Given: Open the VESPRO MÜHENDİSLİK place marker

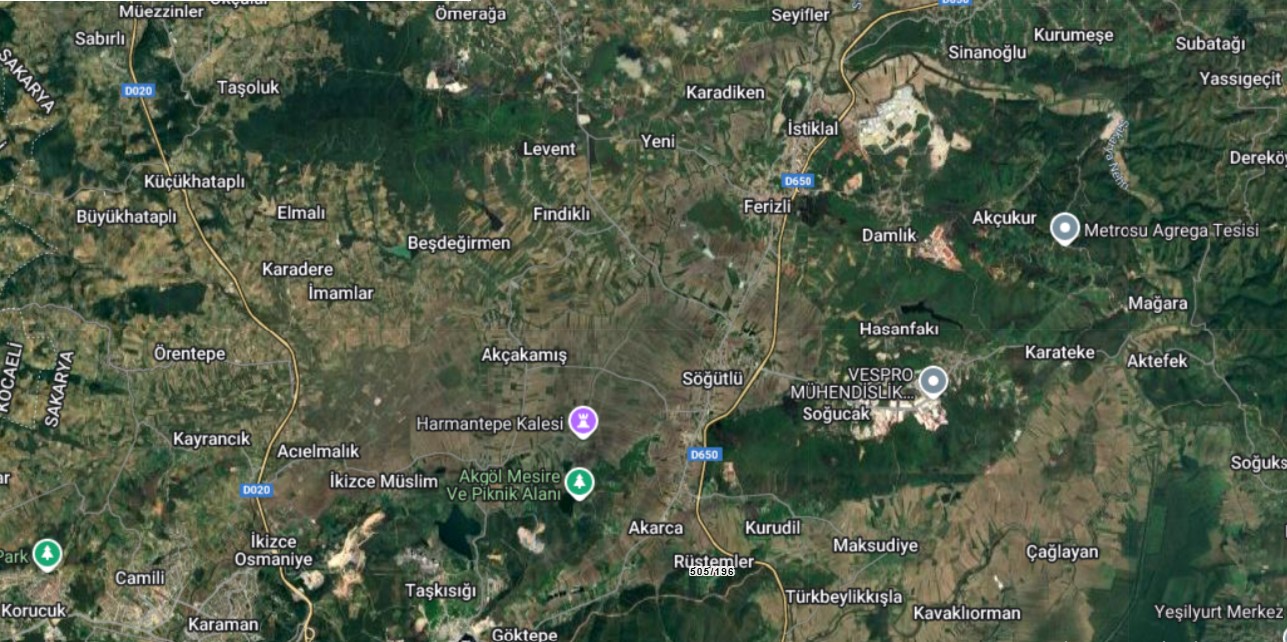Looking at the screenshot, I should pos(932,382).
